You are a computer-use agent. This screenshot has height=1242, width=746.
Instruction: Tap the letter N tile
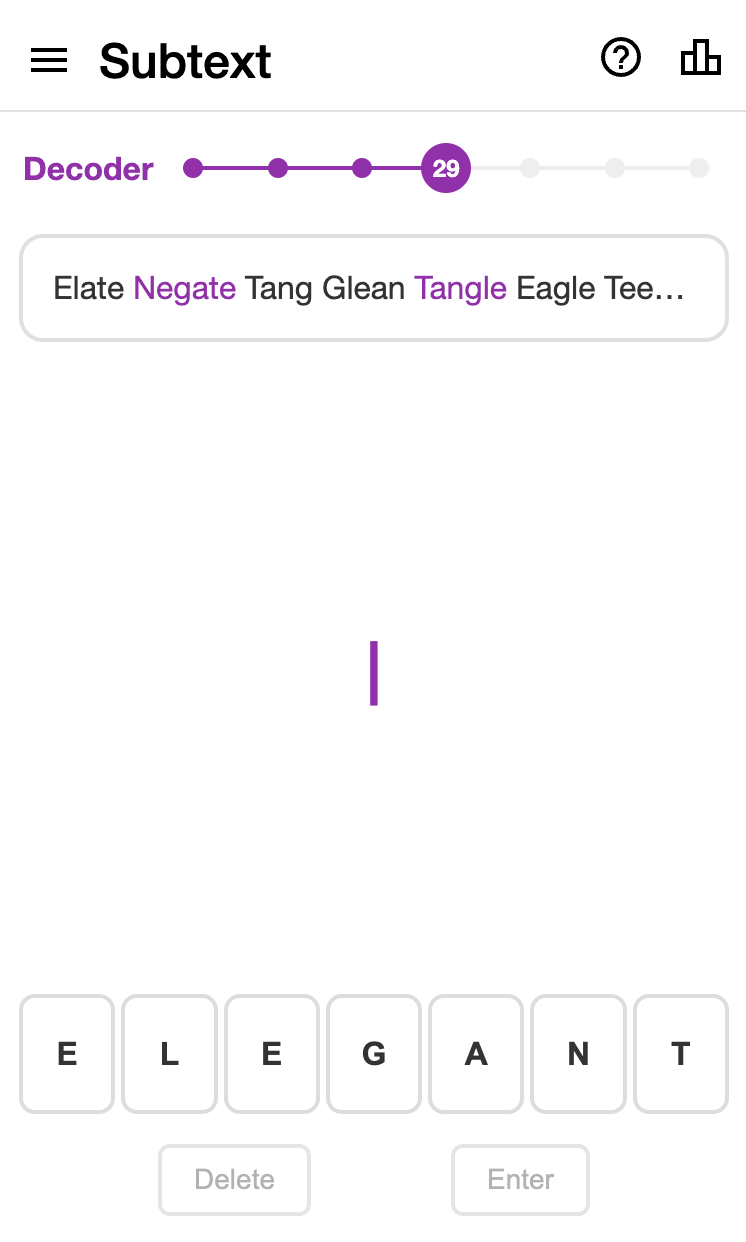coord(578,1054)
